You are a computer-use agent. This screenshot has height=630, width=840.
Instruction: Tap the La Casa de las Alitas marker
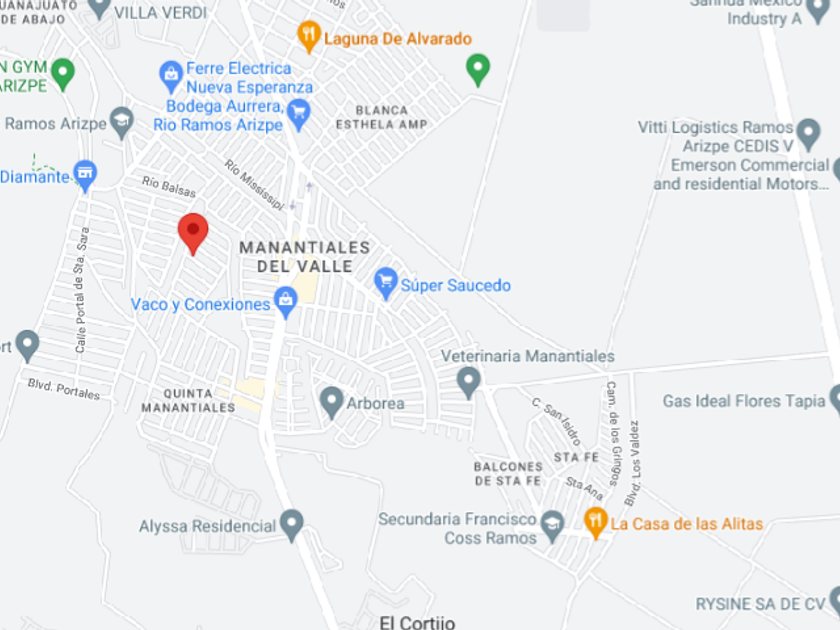pos(595,523)
